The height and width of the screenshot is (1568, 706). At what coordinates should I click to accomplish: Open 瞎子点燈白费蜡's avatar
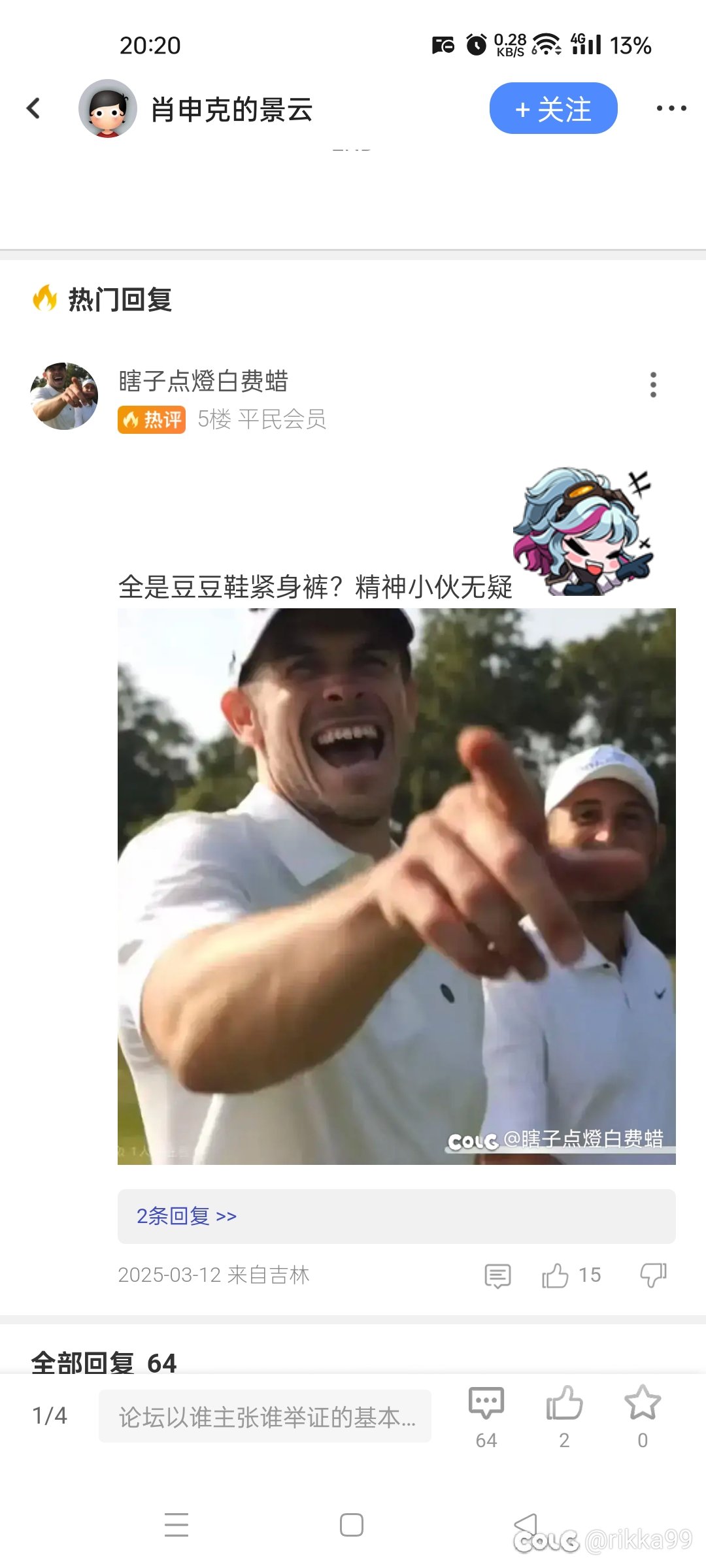64,396
